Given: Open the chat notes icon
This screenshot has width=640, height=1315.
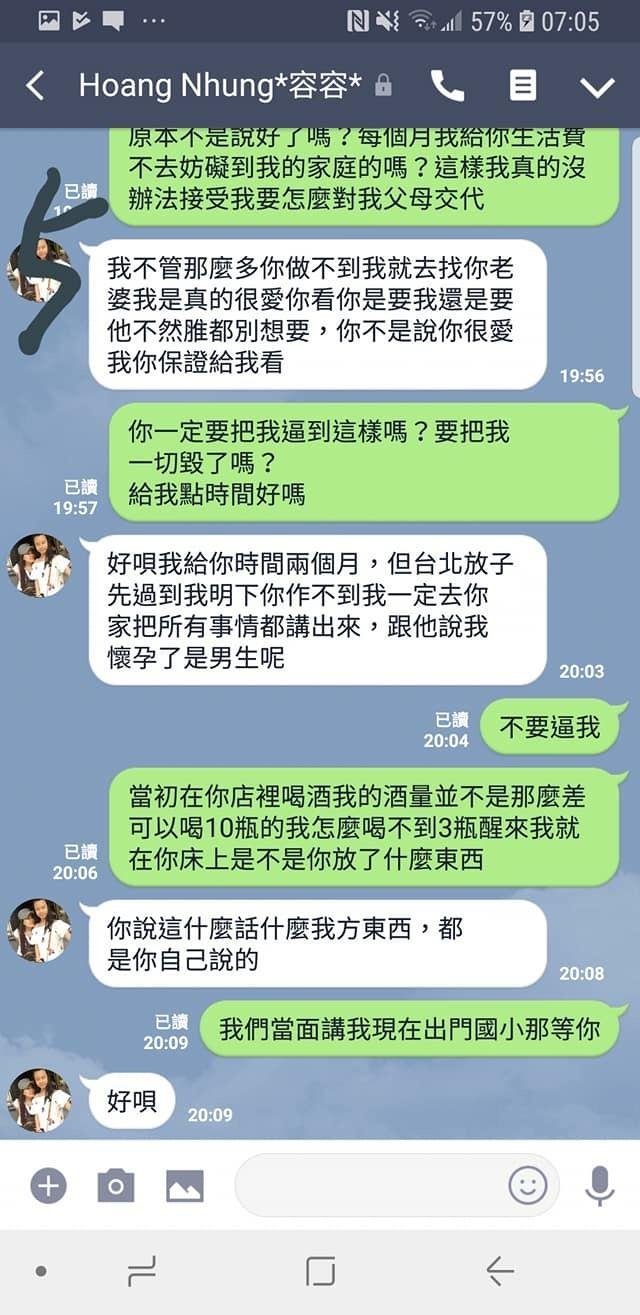Looking at the screenshot, I should coord(522,86).
